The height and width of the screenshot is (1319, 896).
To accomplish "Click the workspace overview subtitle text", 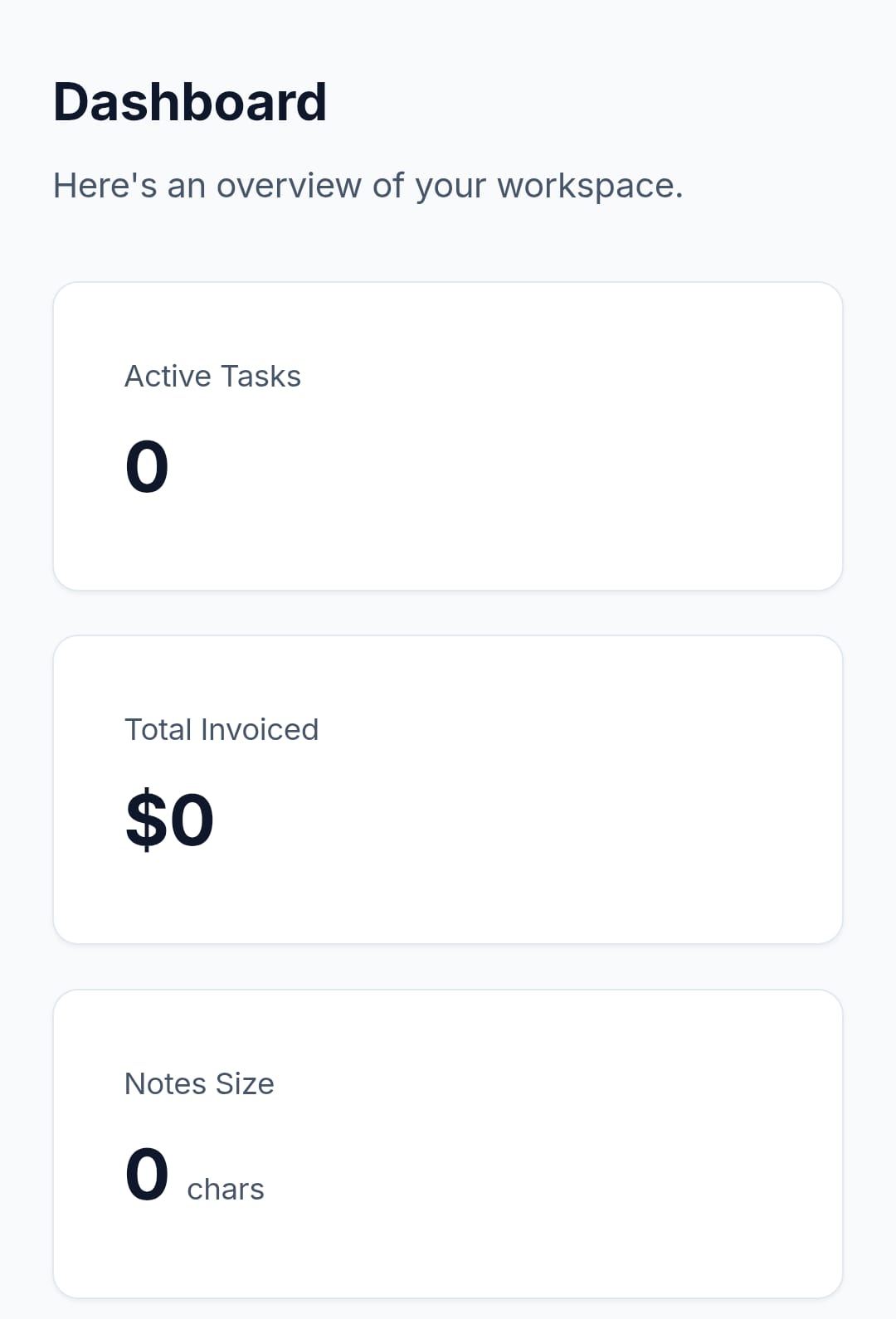I will coord(368,185).
